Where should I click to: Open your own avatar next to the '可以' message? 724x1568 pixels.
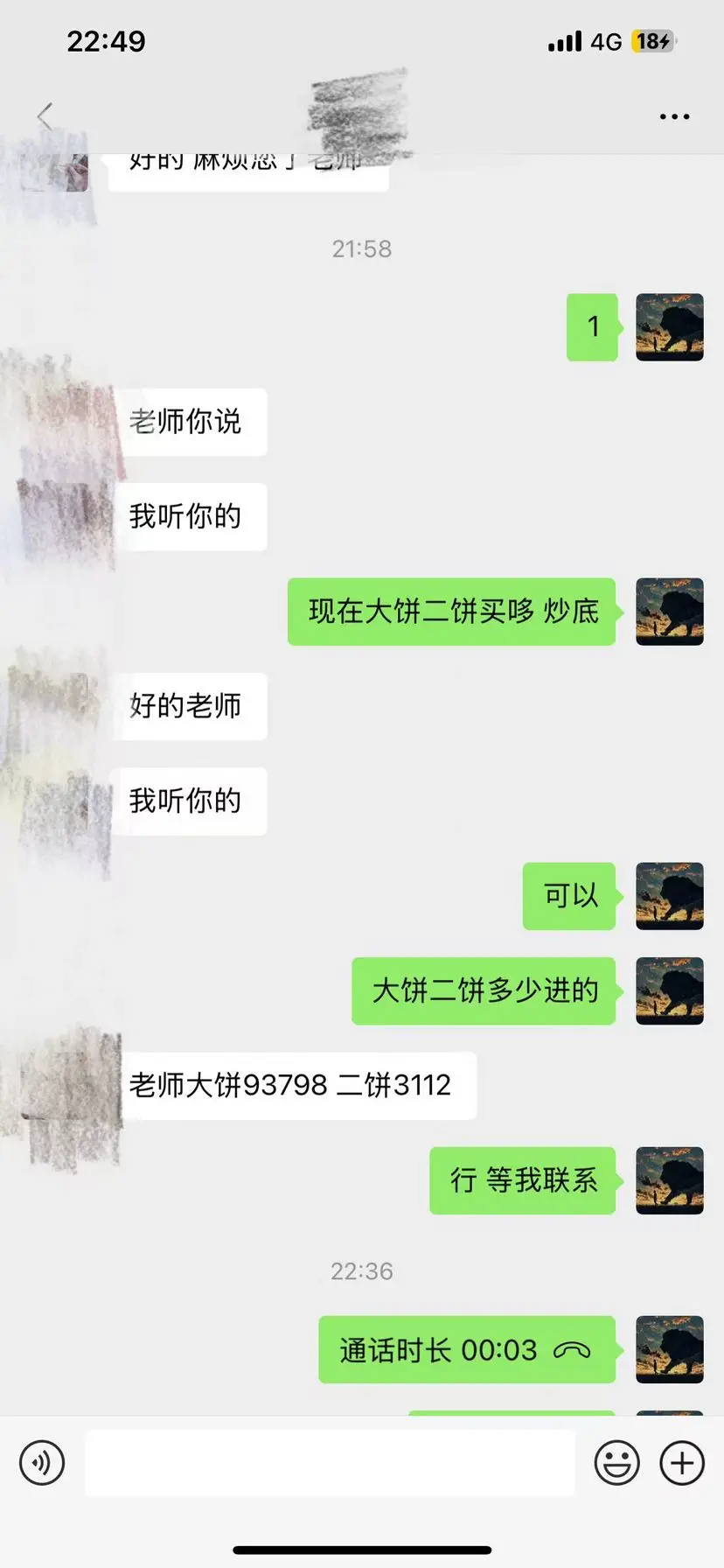pos(670,896)
